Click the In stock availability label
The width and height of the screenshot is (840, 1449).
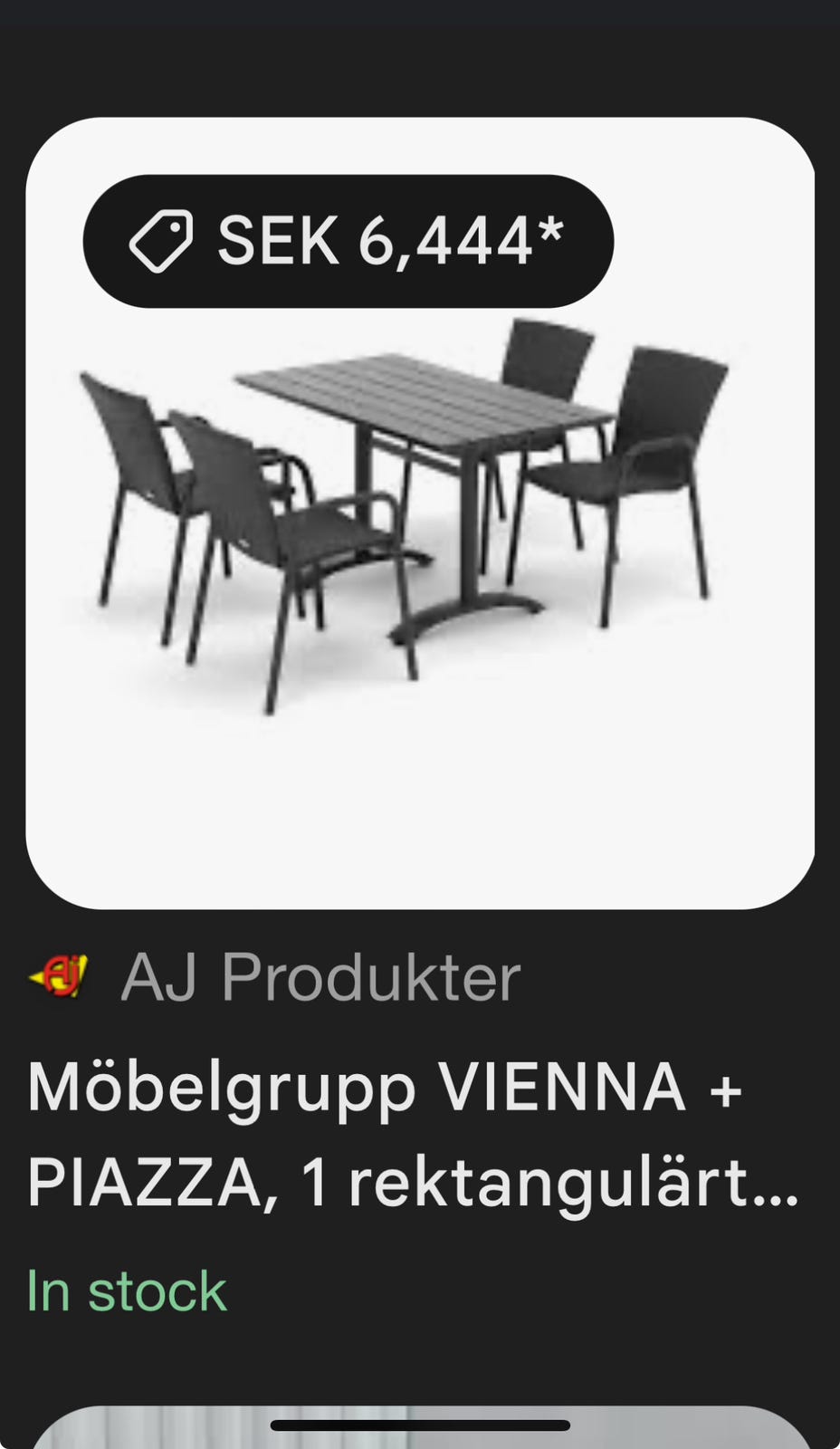126,1290
